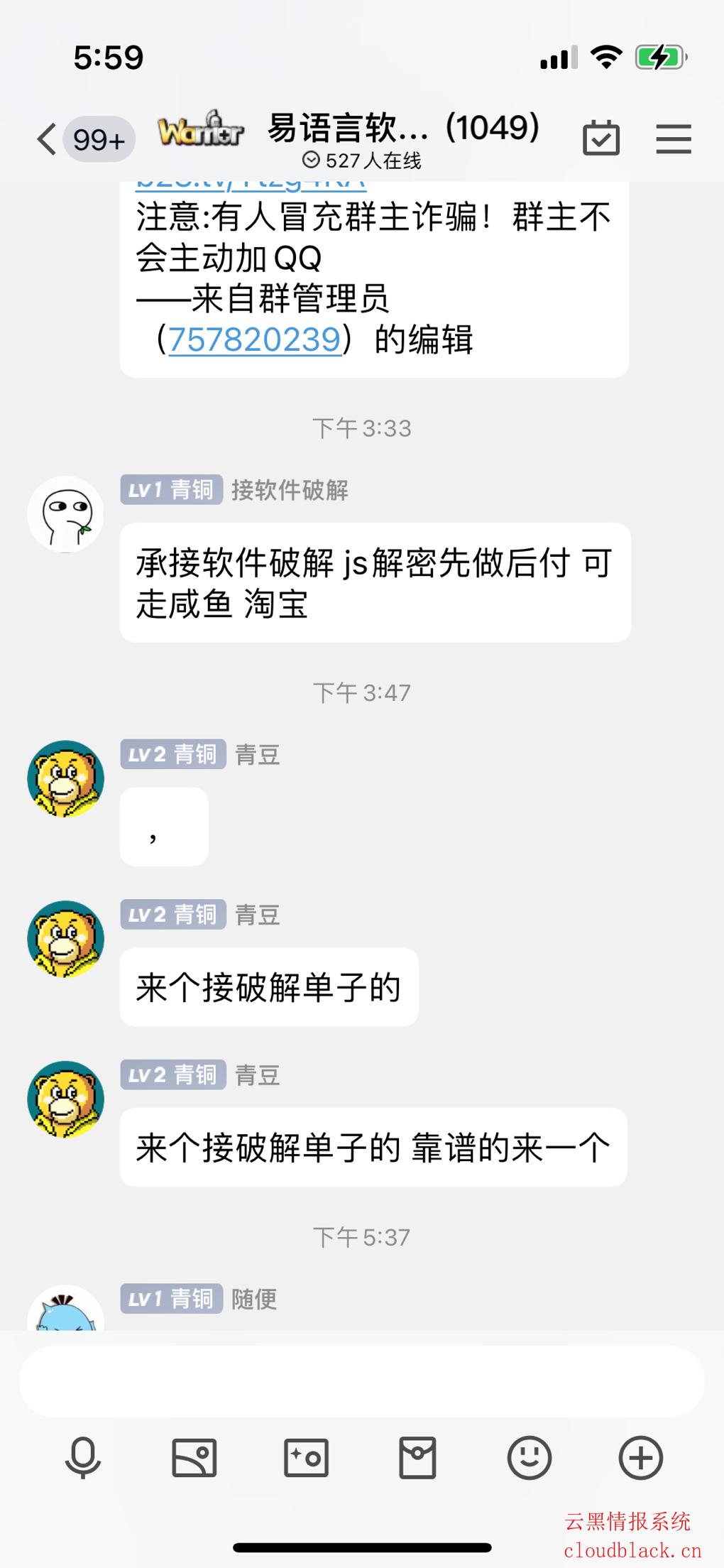Open the red packet icon
Image resolution: width=724 pixels, height=1568 pixels.
417,1457
